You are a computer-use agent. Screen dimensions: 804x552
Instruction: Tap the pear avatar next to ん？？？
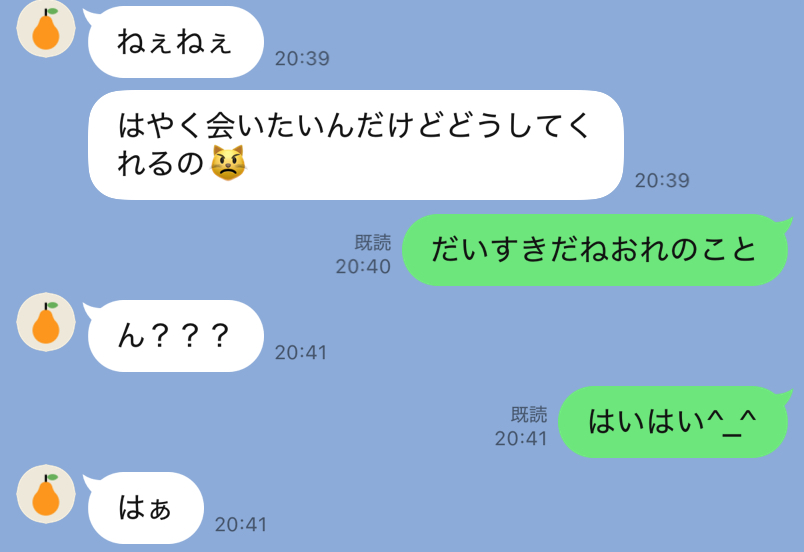point(46,322)
